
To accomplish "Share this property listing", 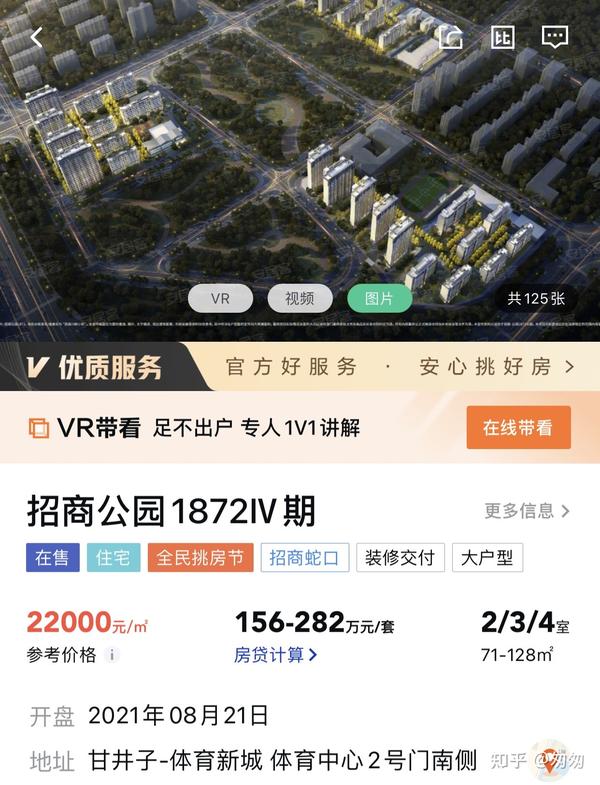I will pyautogui.click(x=451, y=38).
